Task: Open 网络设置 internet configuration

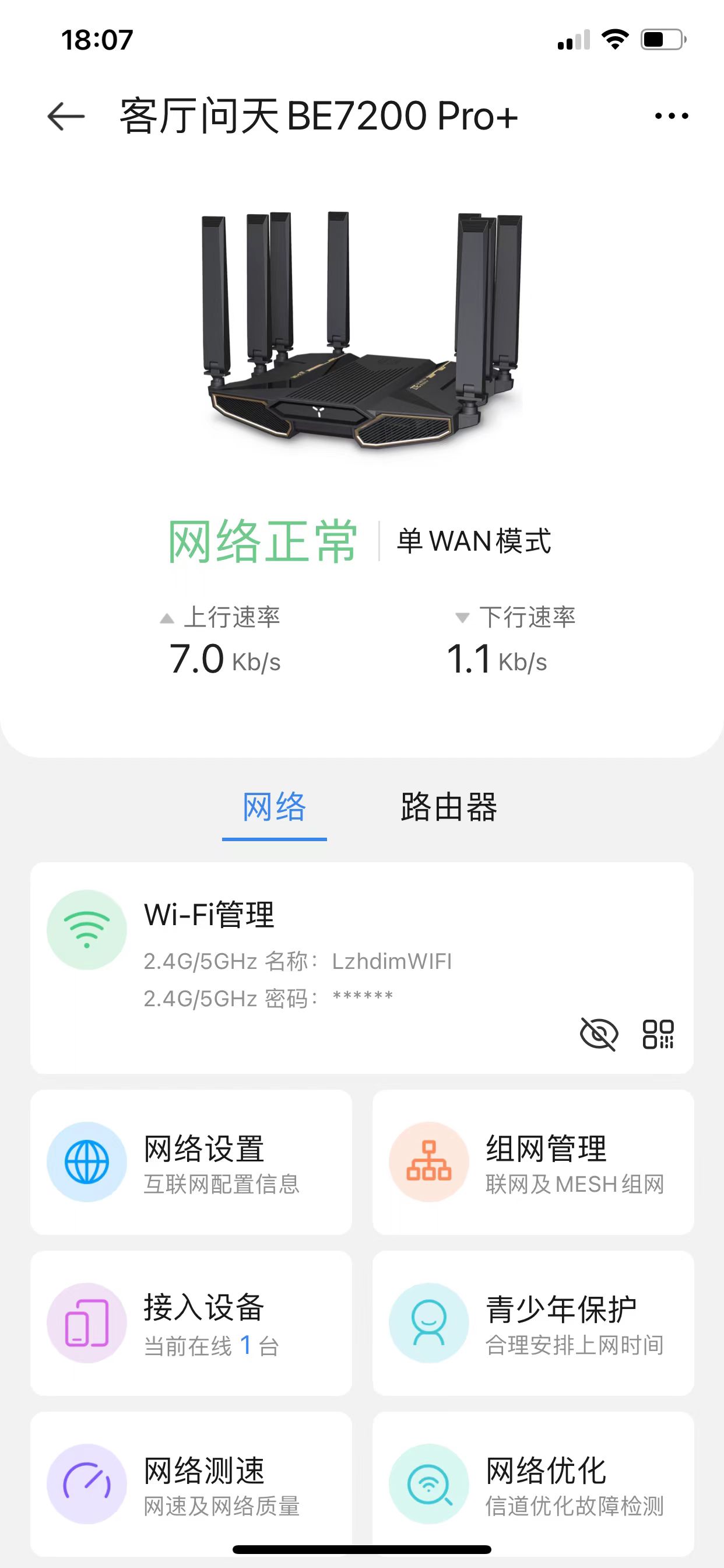Action: pyautogui.click(x=191, y=1162)
